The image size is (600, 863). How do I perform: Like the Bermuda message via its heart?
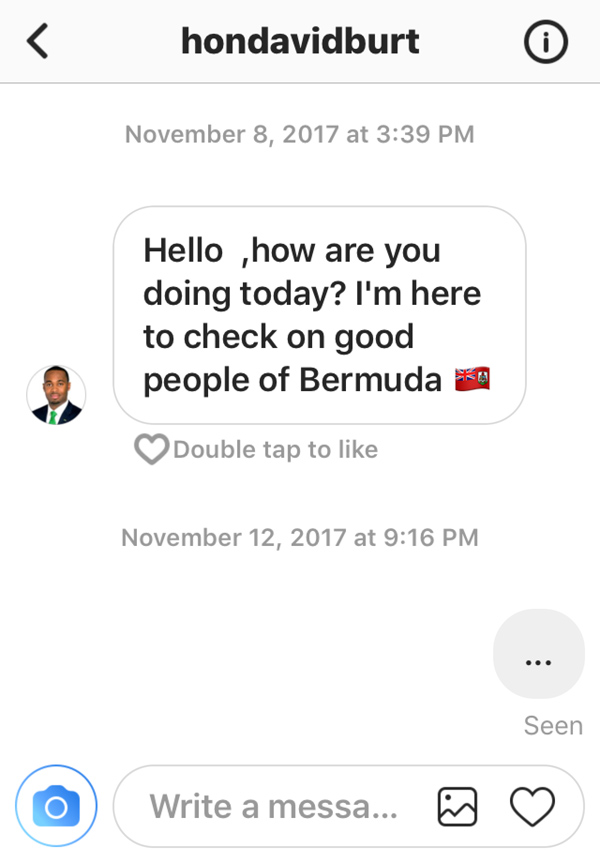(x=151, y=451)
